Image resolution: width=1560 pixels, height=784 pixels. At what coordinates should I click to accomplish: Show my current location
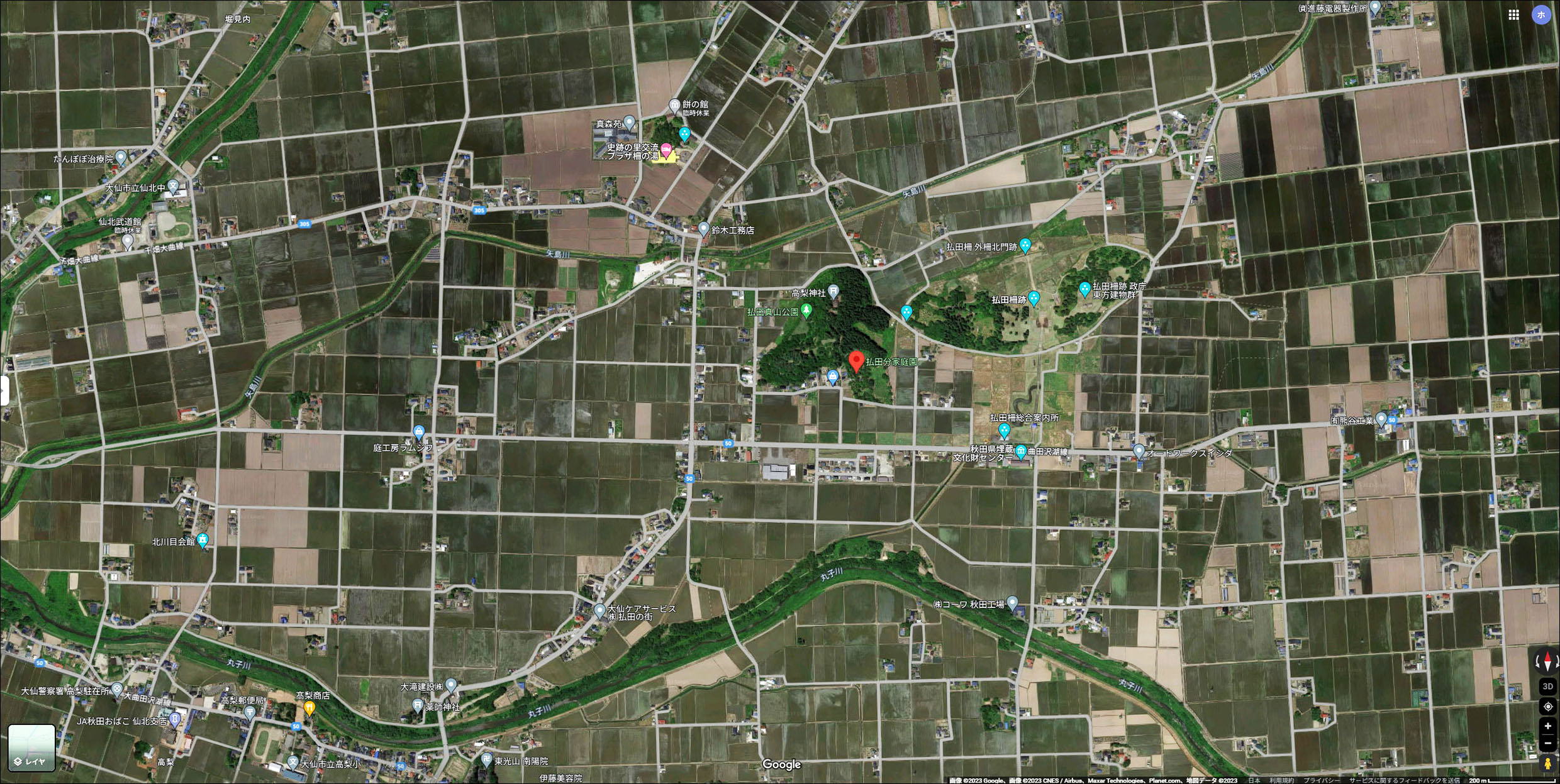tap(1547, 707)
